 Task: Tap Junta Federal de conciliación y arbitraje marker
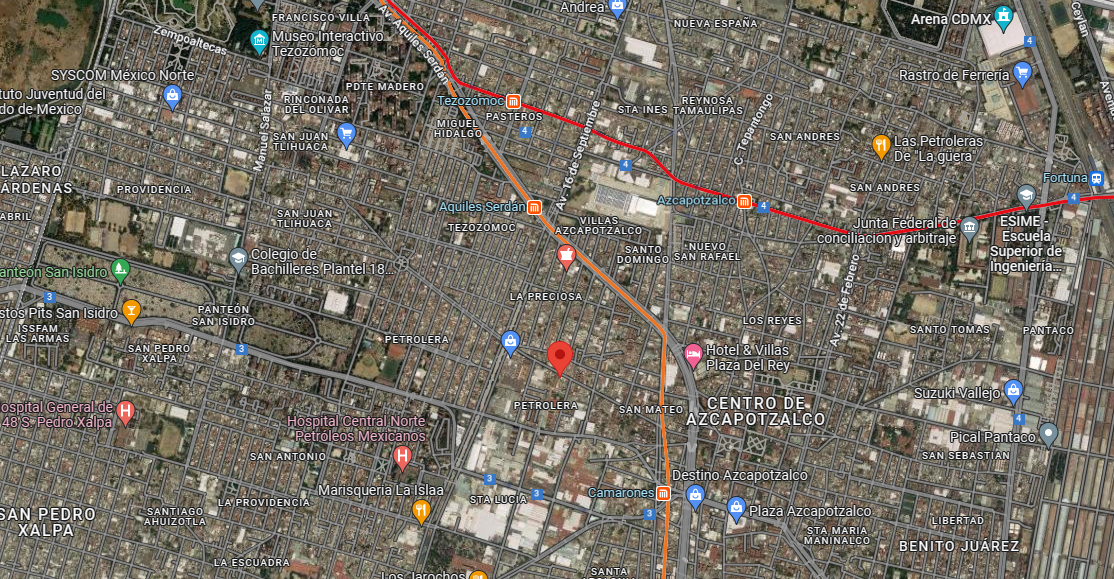[969, 229]
